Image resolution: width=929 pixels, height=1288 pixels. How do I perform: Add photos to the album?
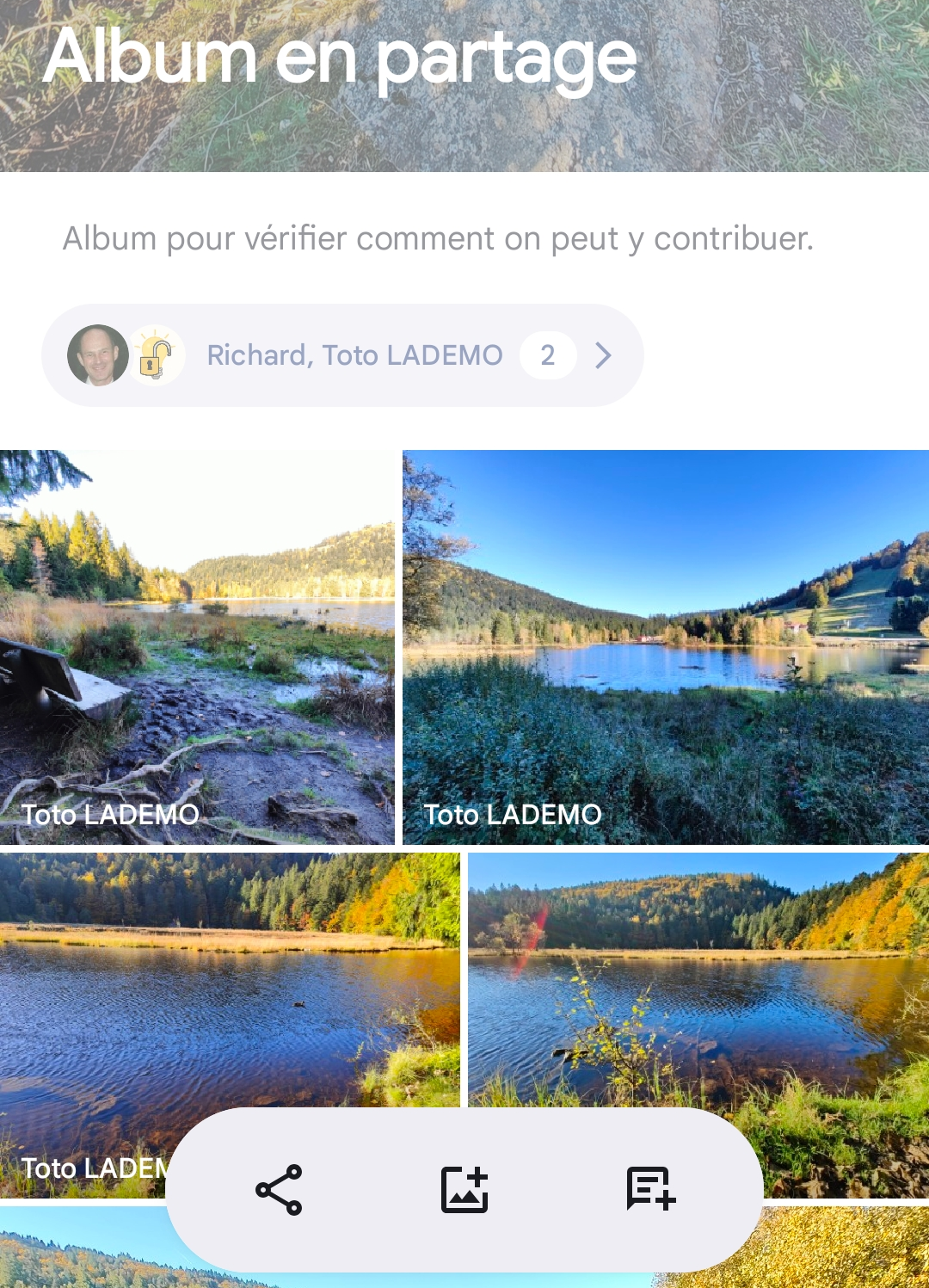(464, 1190)
